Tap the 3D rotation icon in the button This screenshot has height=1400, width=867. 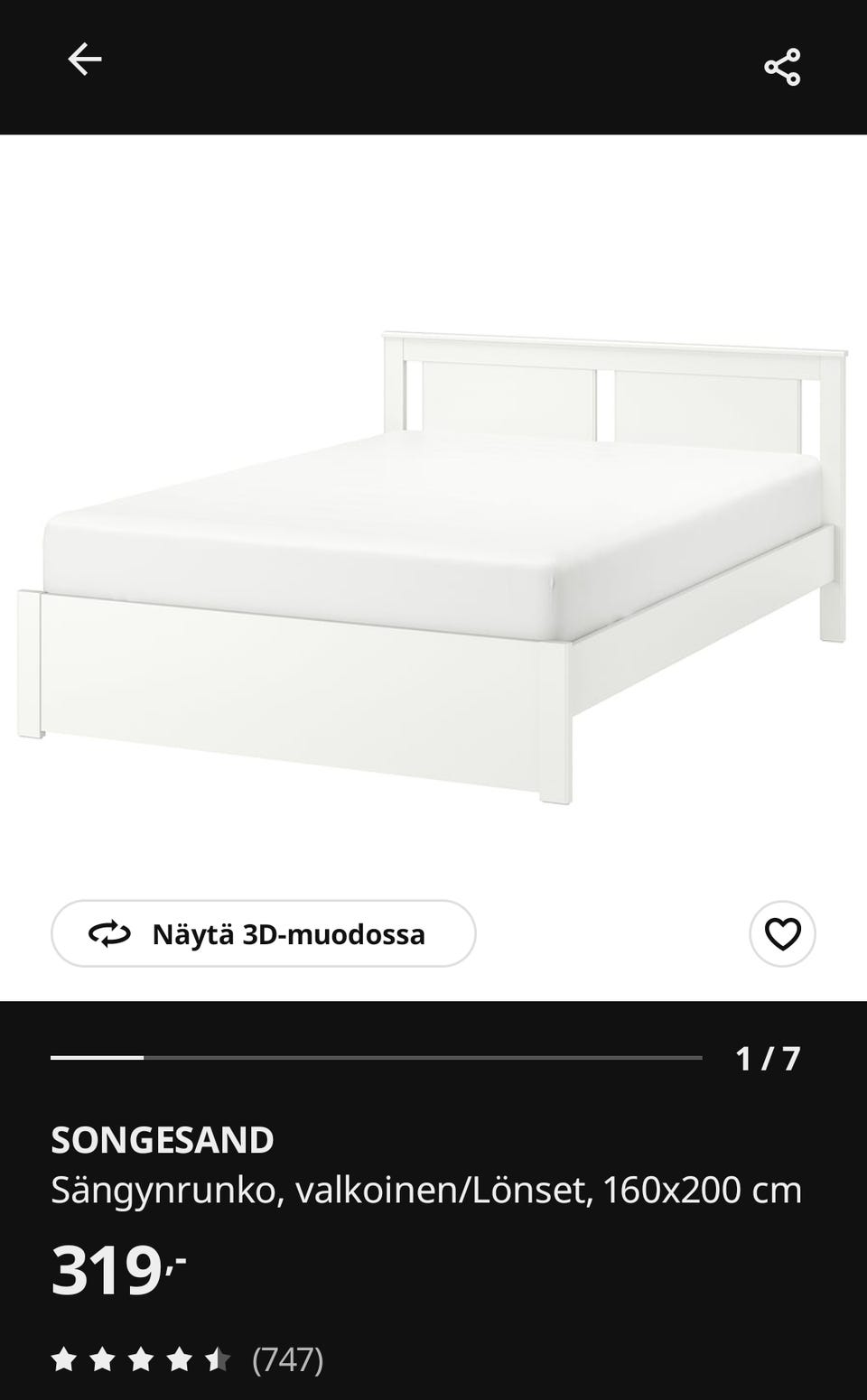[111, 935]
